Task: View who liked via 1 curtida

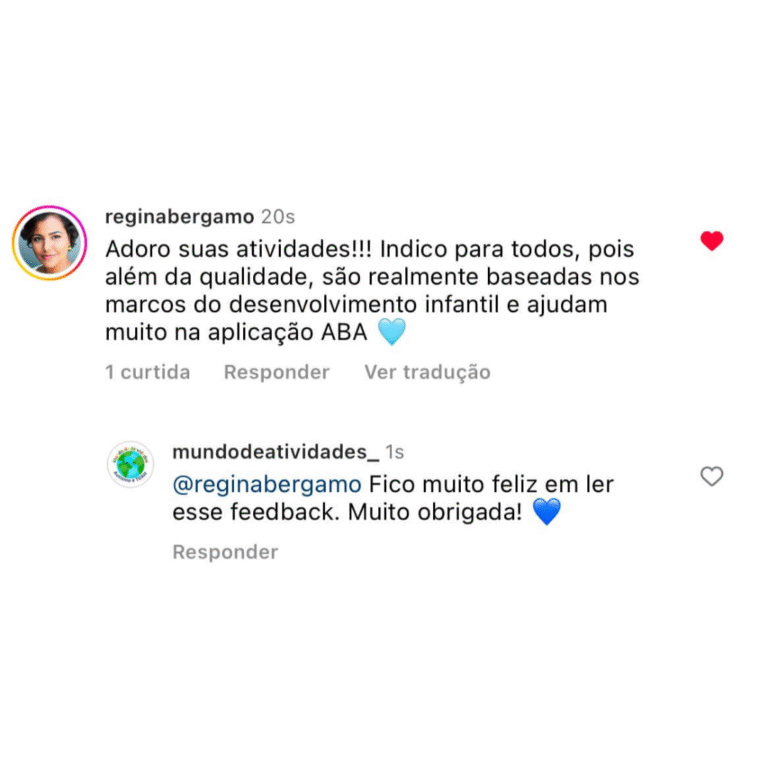Action: coord(148,372)
